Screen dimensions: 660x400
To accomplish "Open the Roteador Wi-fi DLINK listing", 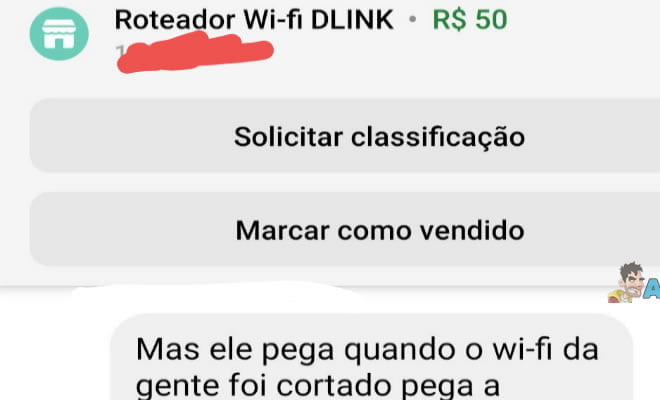I will [x=254, y=20].
